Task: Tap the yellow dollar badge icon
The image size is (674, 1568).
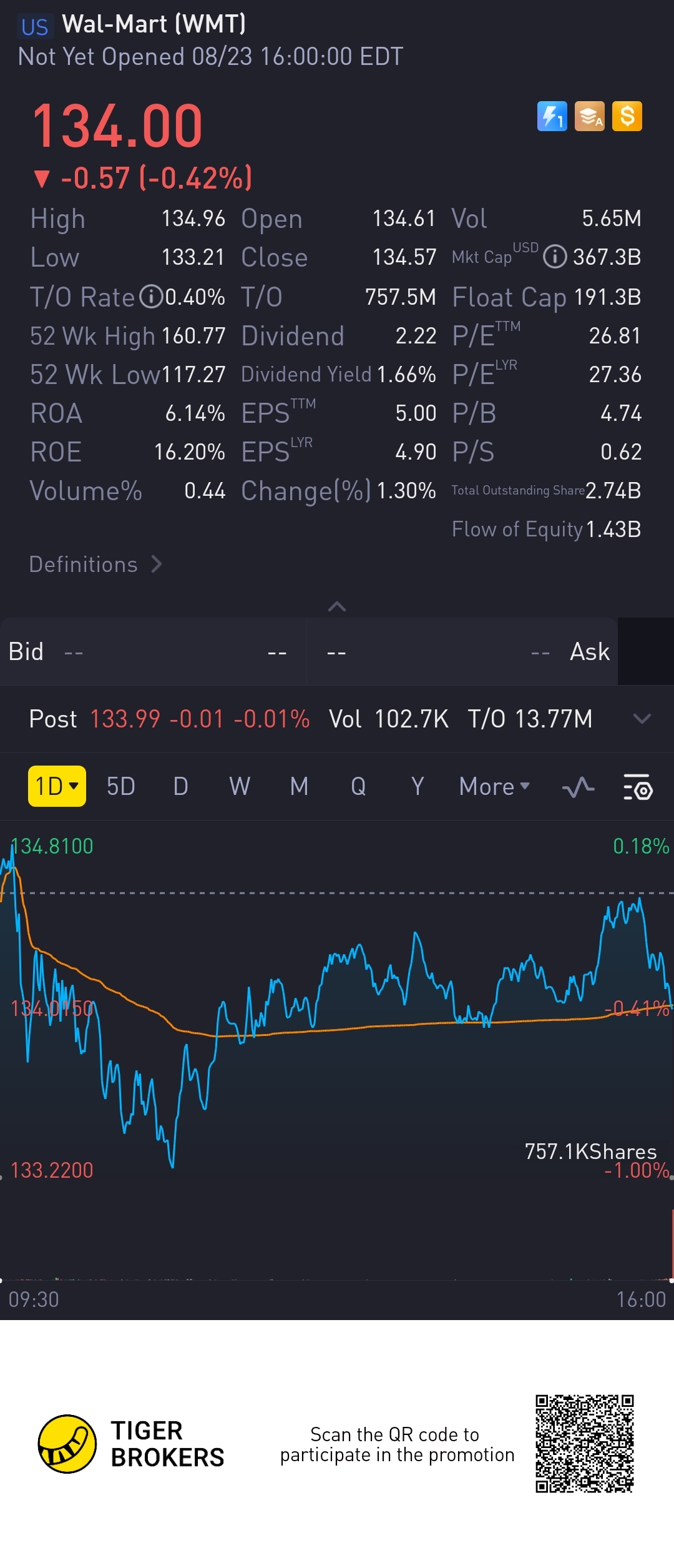Action: pyautogui.click(x=627, y=116)
